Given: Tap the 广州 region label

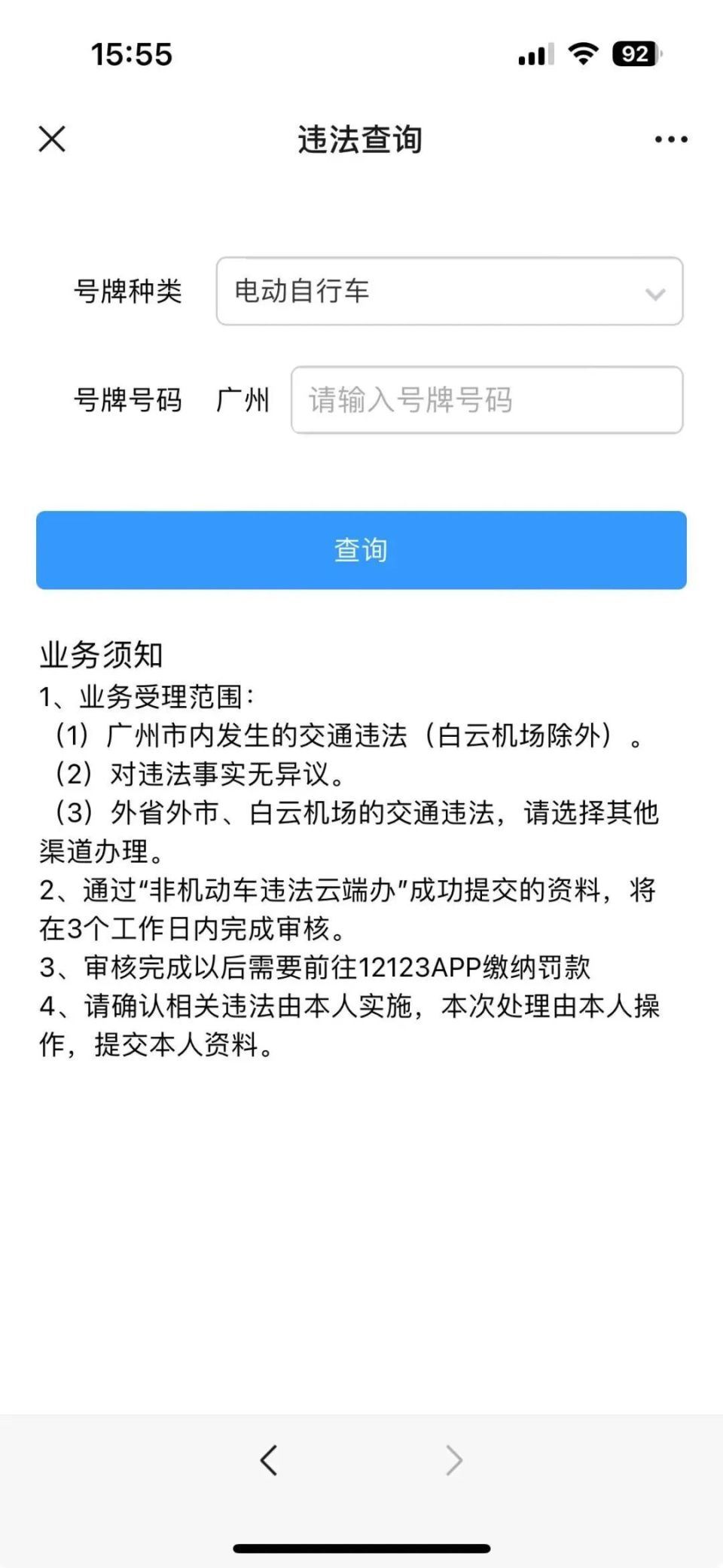Looking at the screenshot, I should [243, 400].
